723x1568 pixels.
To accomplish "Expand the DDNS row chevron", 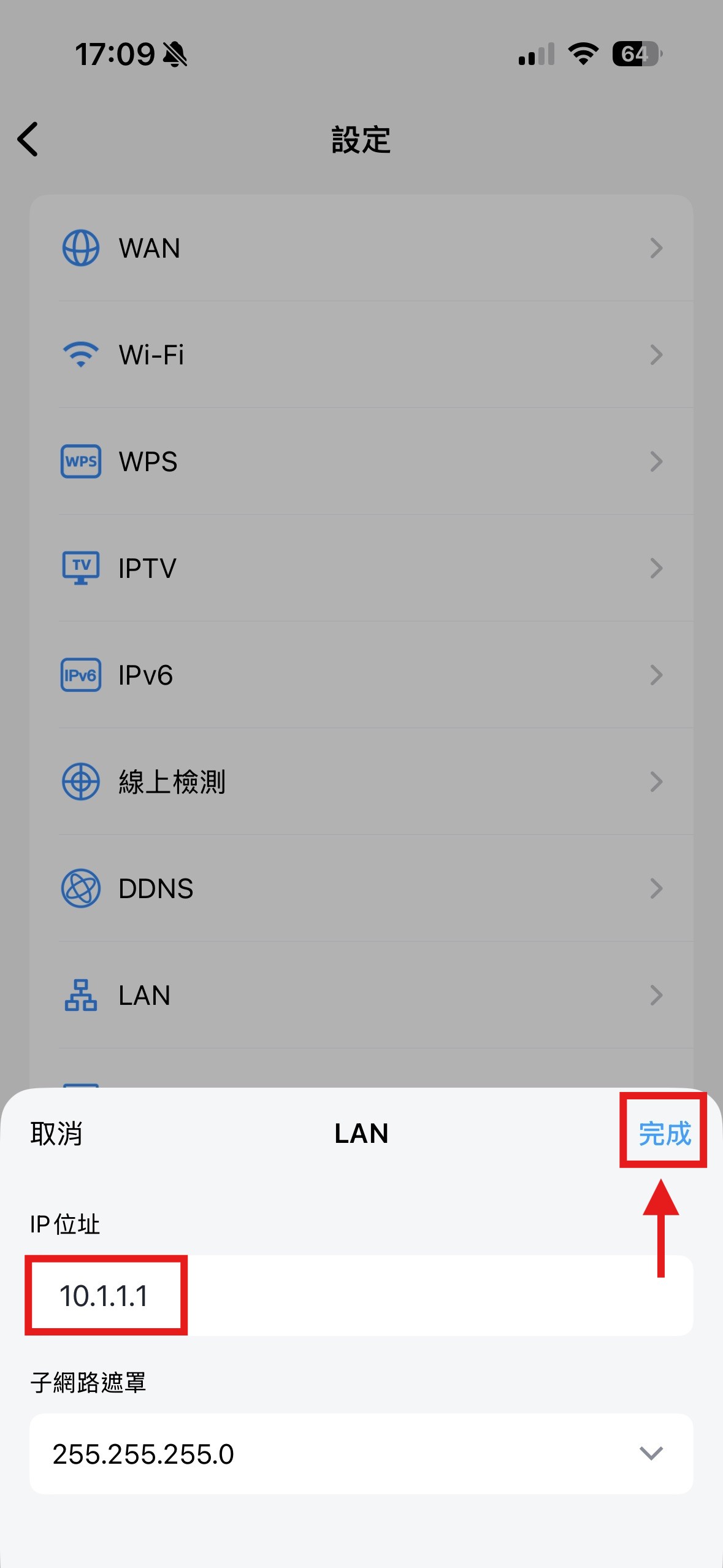I will (x=657, y=888).
